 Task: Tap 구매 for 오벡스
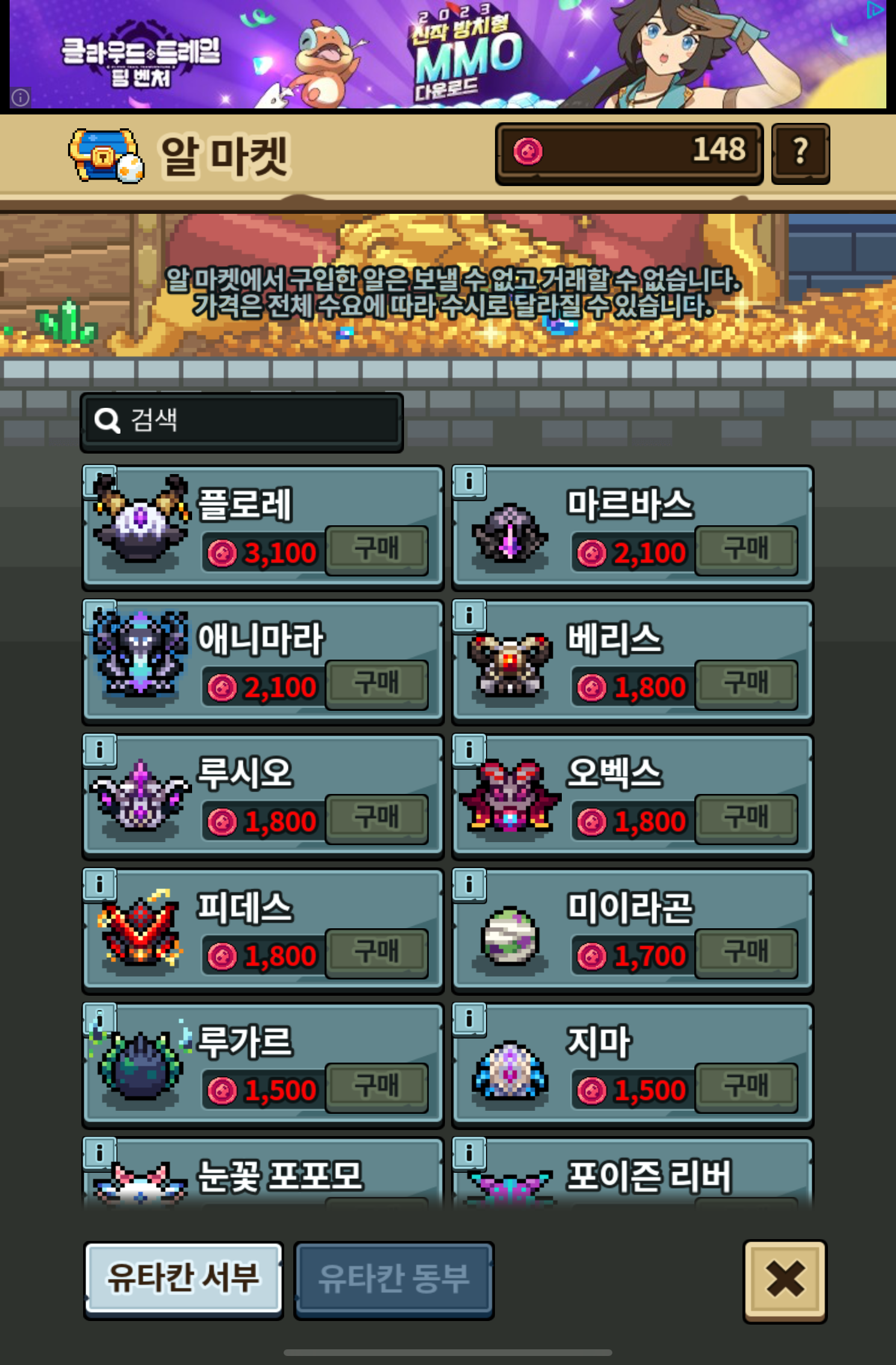click(x=746, y=818)
